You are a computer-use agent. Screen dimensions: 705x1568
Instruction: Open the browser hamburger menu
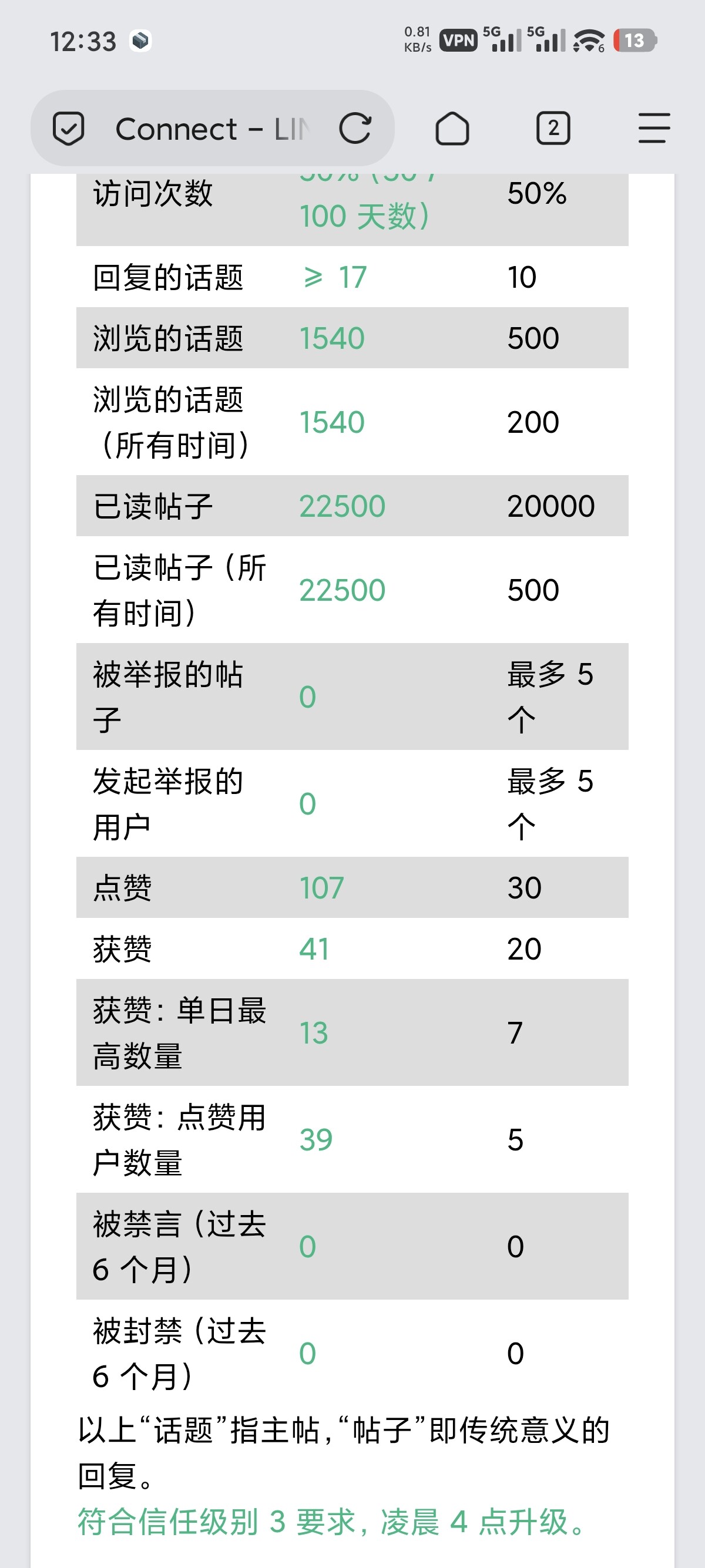click(654, 129)
